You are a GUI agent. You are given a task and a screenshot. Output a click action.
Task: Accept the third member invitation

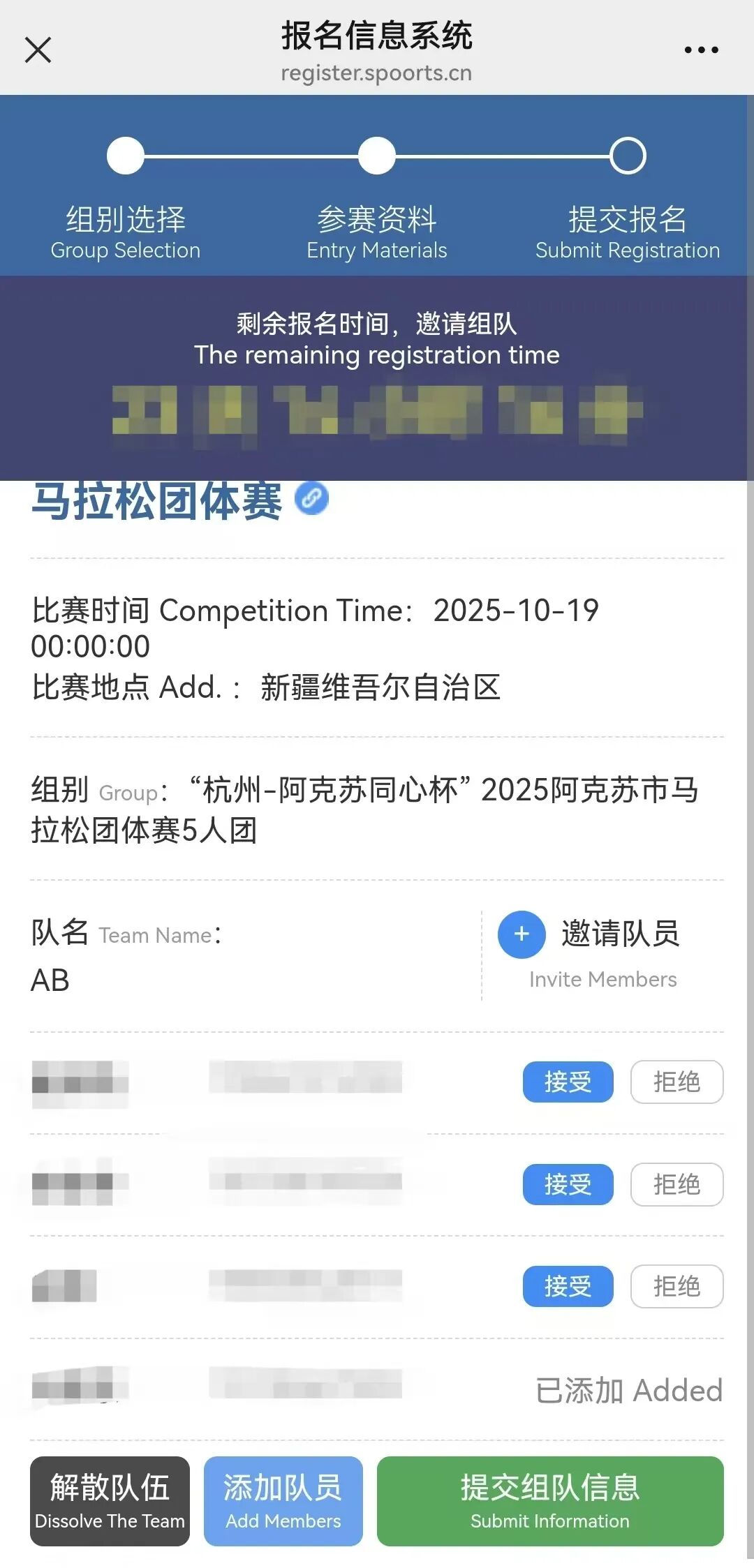(x=567, y=1286)
